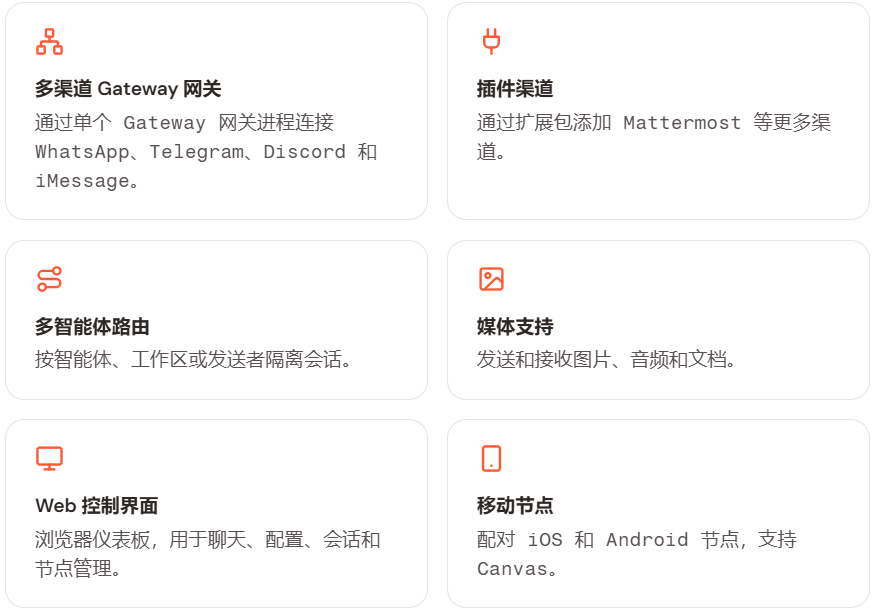Open the 移动节点 card
This screenshot has width=872, height=612.
[658, 513]
